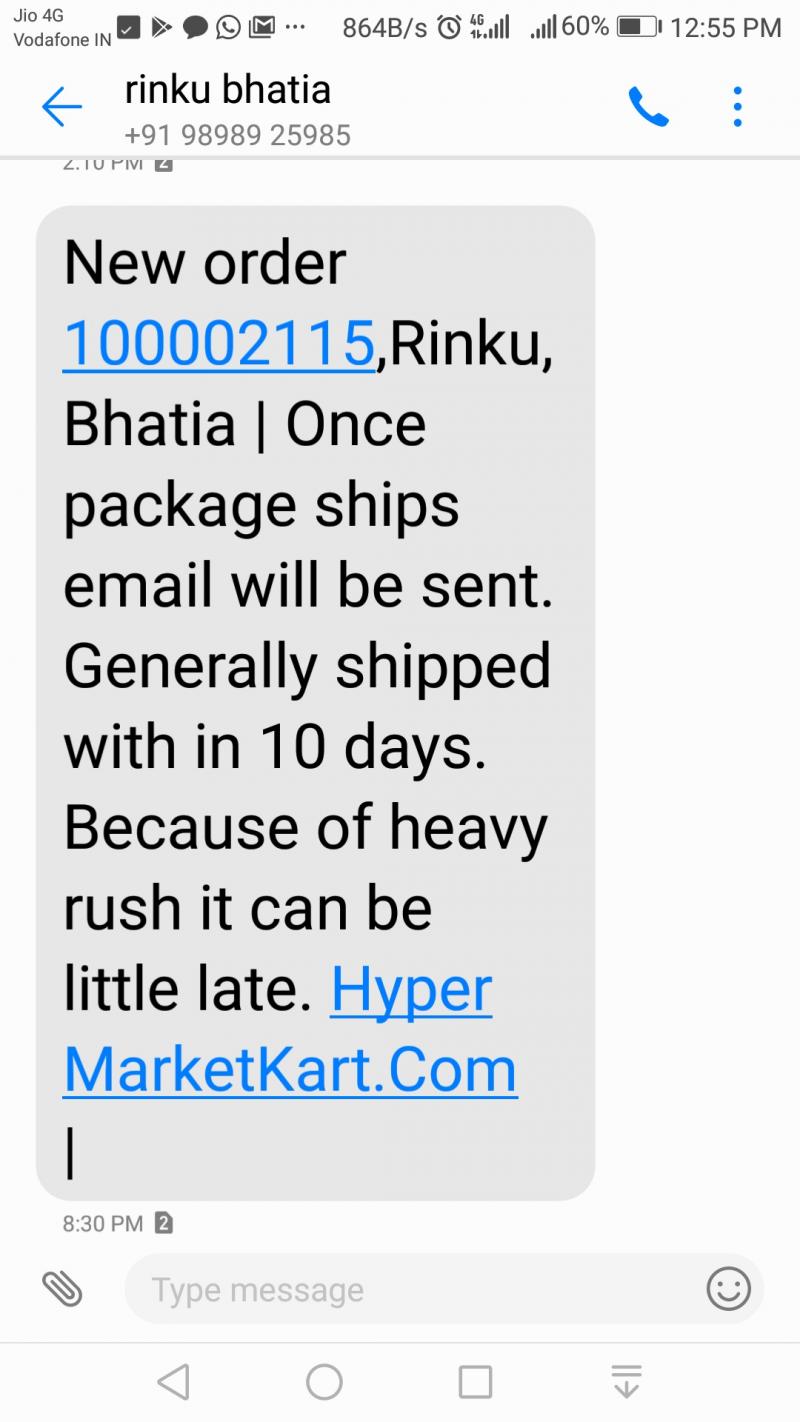The height and width of the screenshot is (1422, 800).
Task: Open the HyperMarketKart.Com link
Action: [290, 1030]
